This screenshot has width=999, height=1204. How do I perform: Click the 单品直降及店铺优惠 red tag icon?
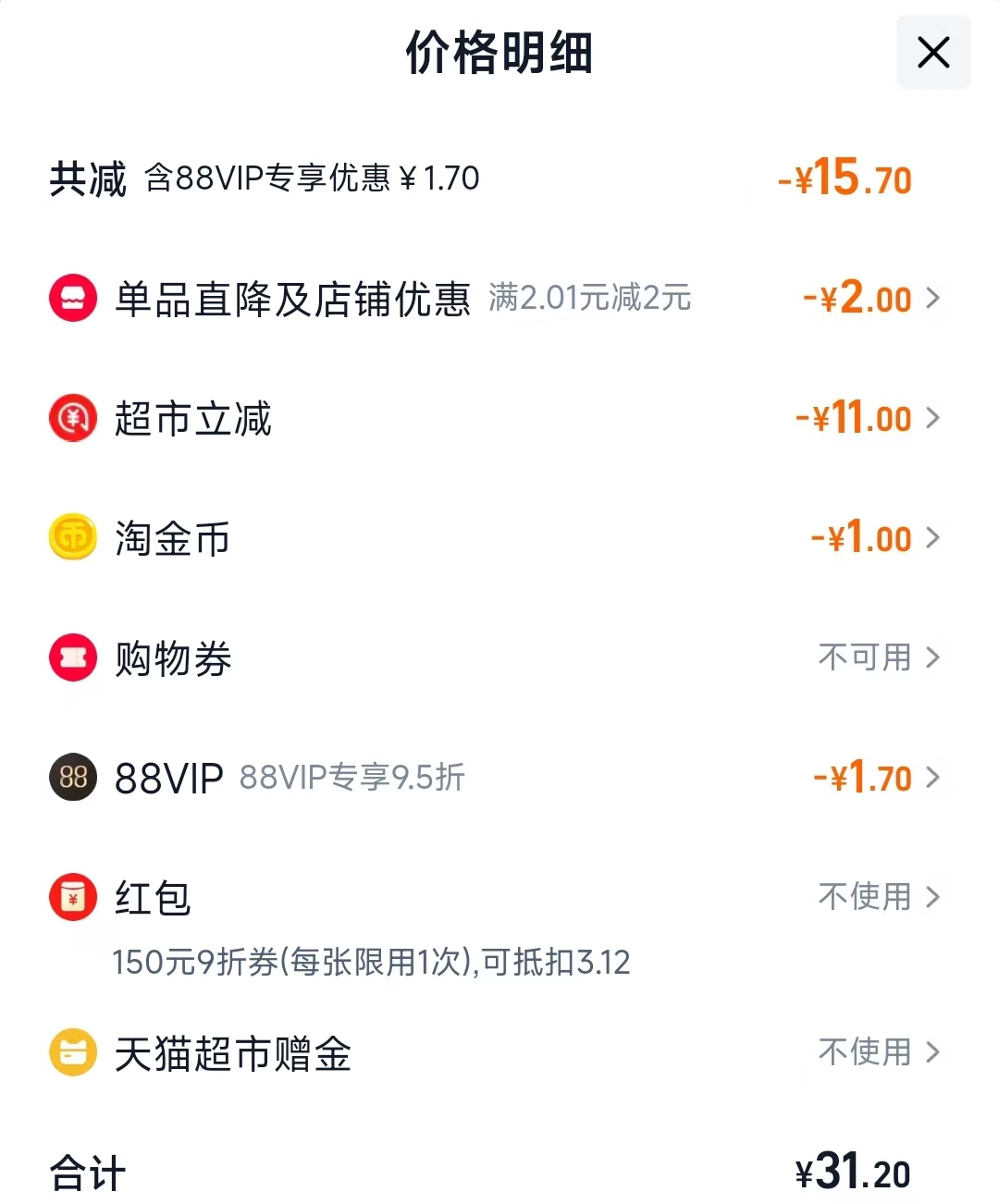[x=73, y=298]
